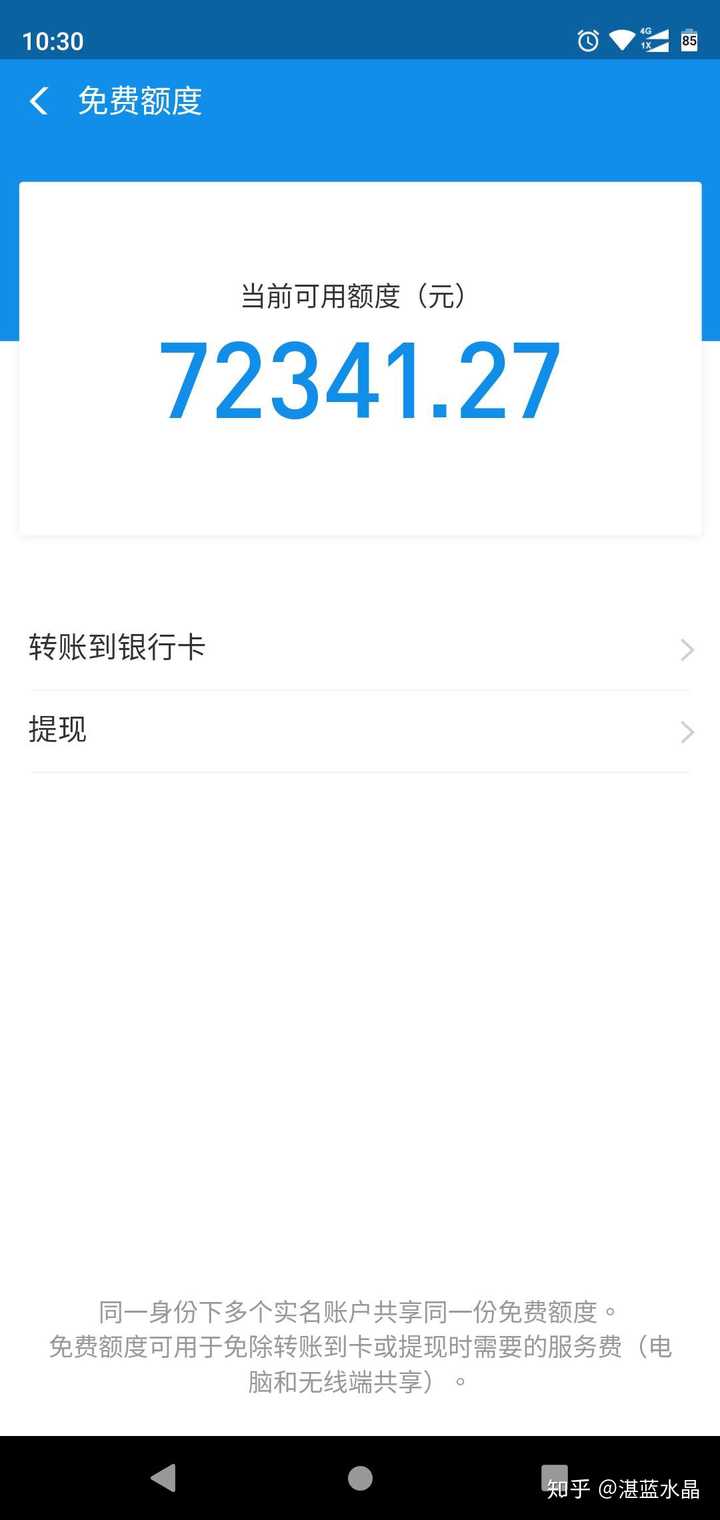Viewport: 720px width, 1520px height.
Task: Tap the quota amount 72341.27
Action: pos(360,380)
